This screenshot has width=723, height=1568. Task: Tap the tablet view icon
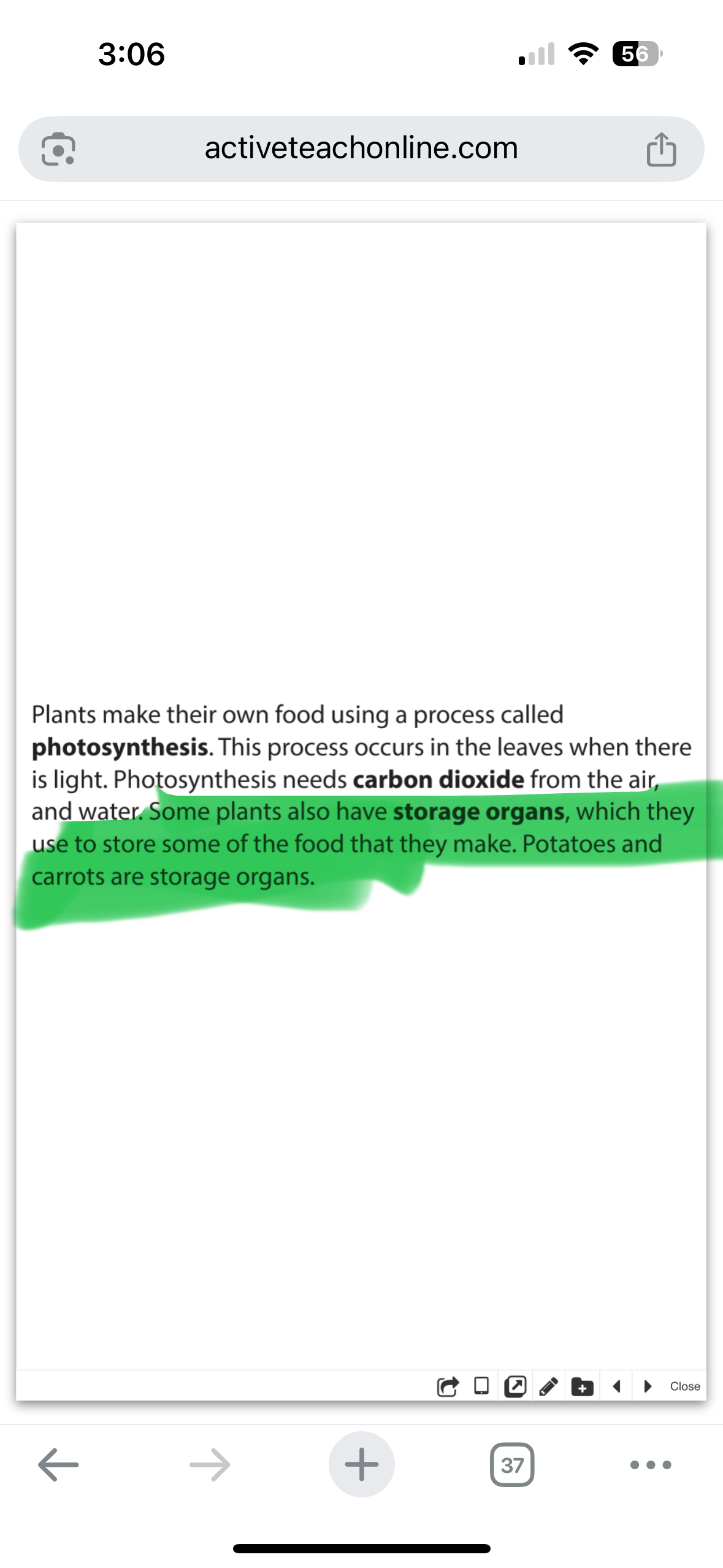click(481, 1386)
